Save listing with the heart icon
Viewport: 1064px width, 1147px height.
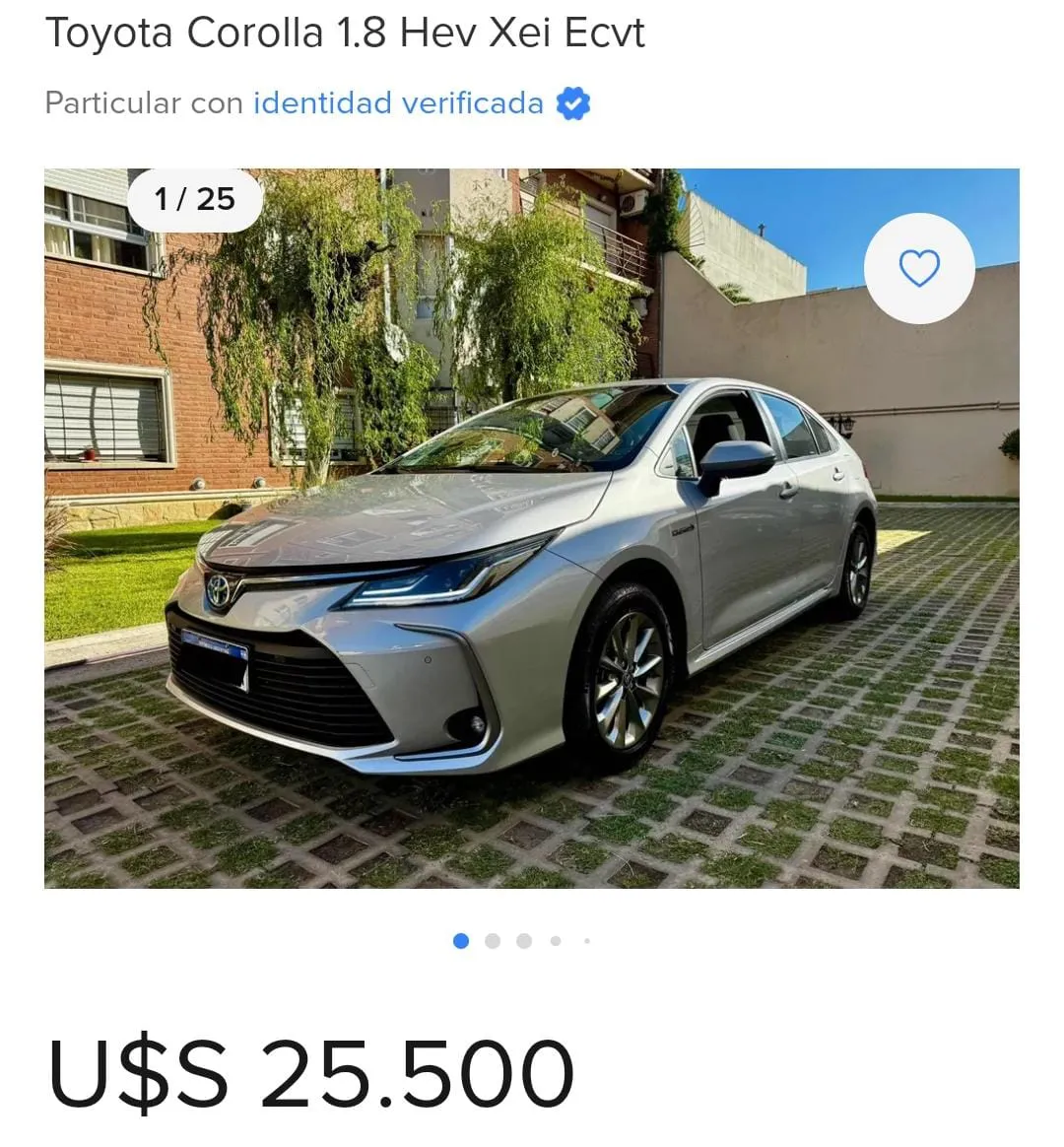click(x=918, y=268)
